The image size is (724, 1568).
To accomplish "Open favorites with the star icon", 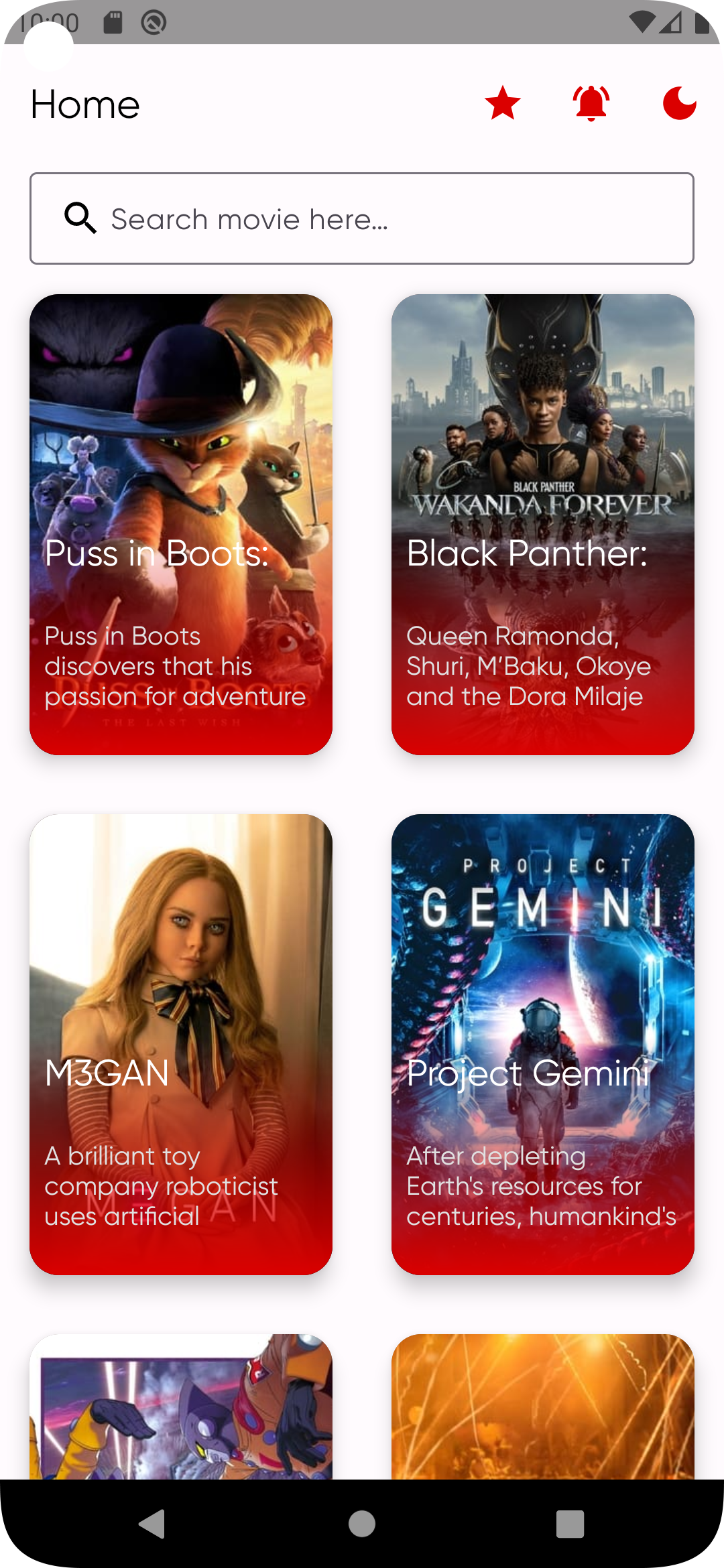I will pos(503,104).
